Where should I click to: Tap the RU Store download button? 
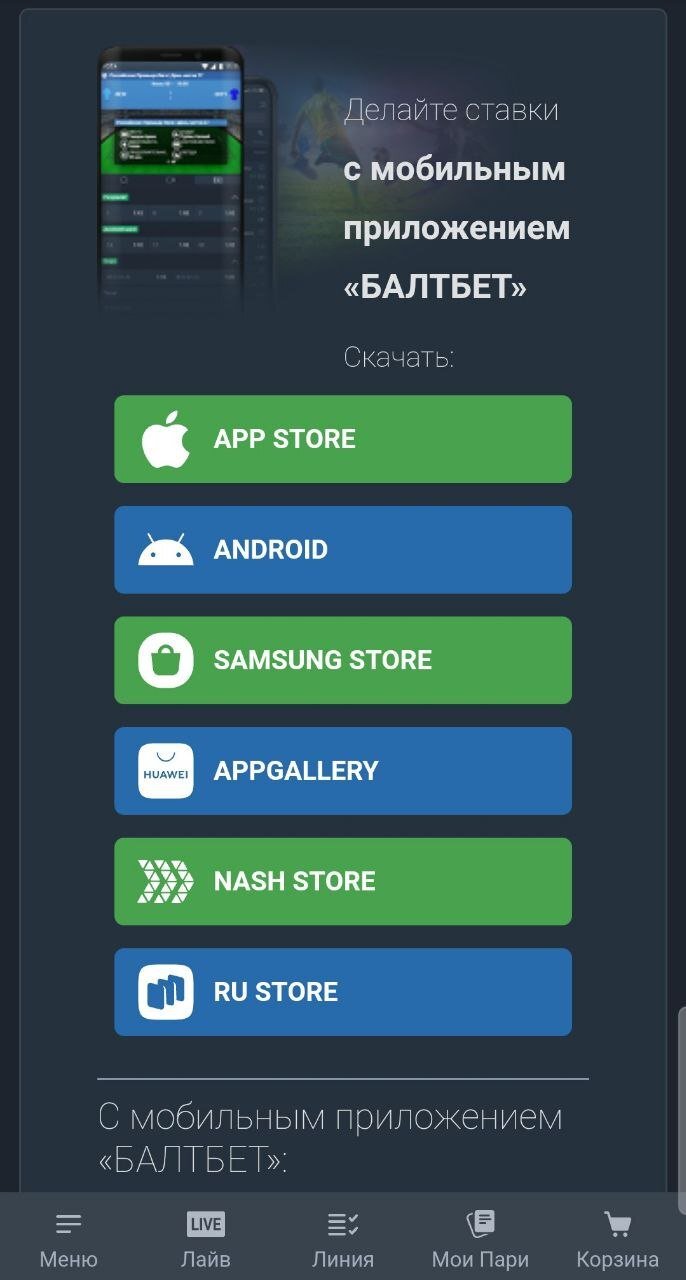pos(342,992)
